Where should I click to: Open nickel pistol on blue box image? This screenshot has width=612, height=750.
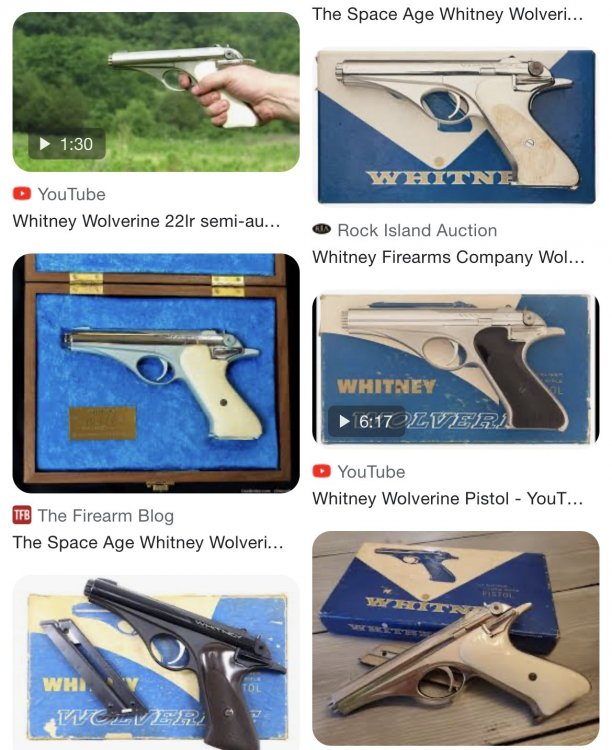[x=456, y=638]
